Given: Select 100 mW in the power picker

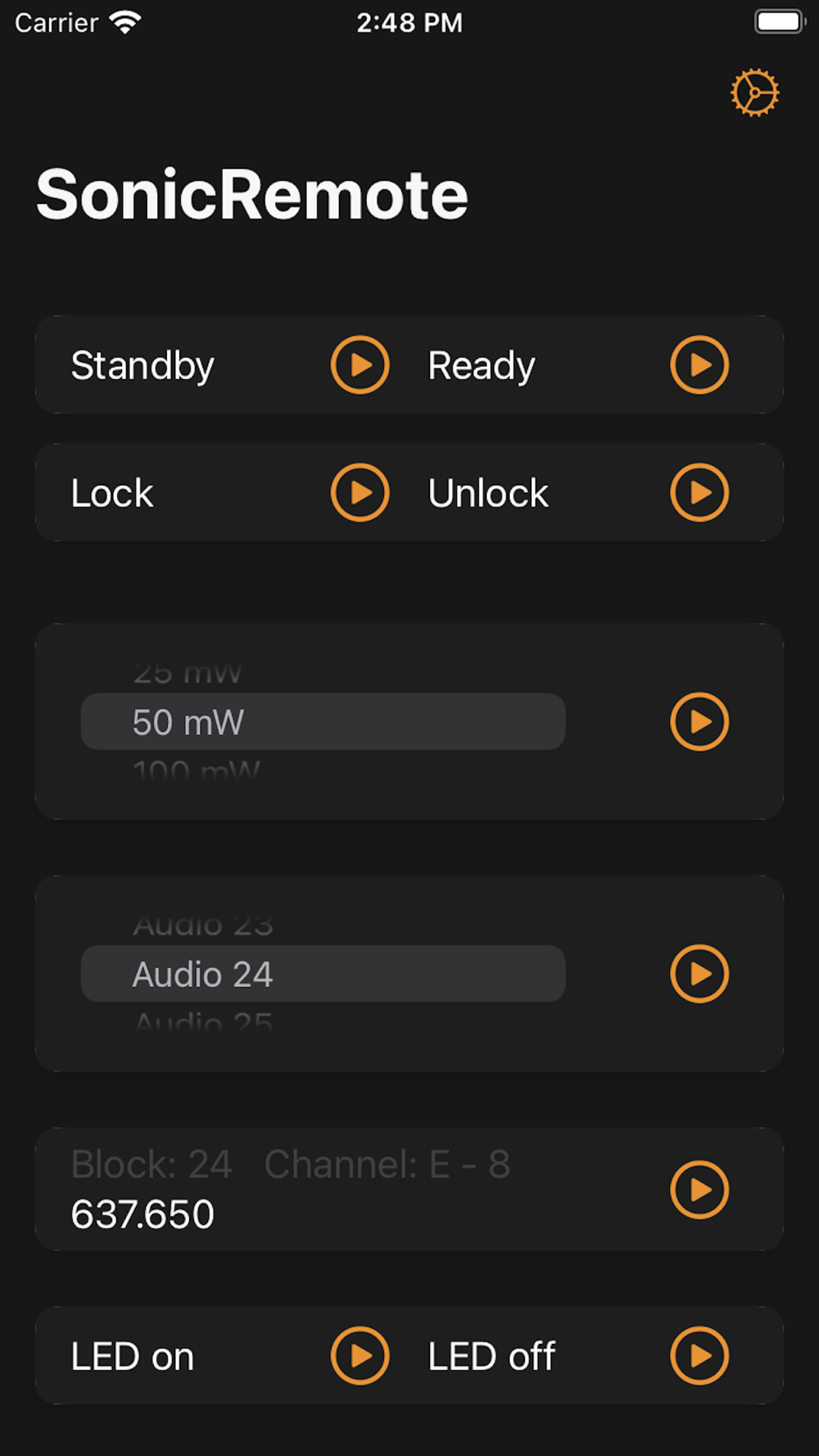Looking at the screenshot, I should (x=197, y=770).
